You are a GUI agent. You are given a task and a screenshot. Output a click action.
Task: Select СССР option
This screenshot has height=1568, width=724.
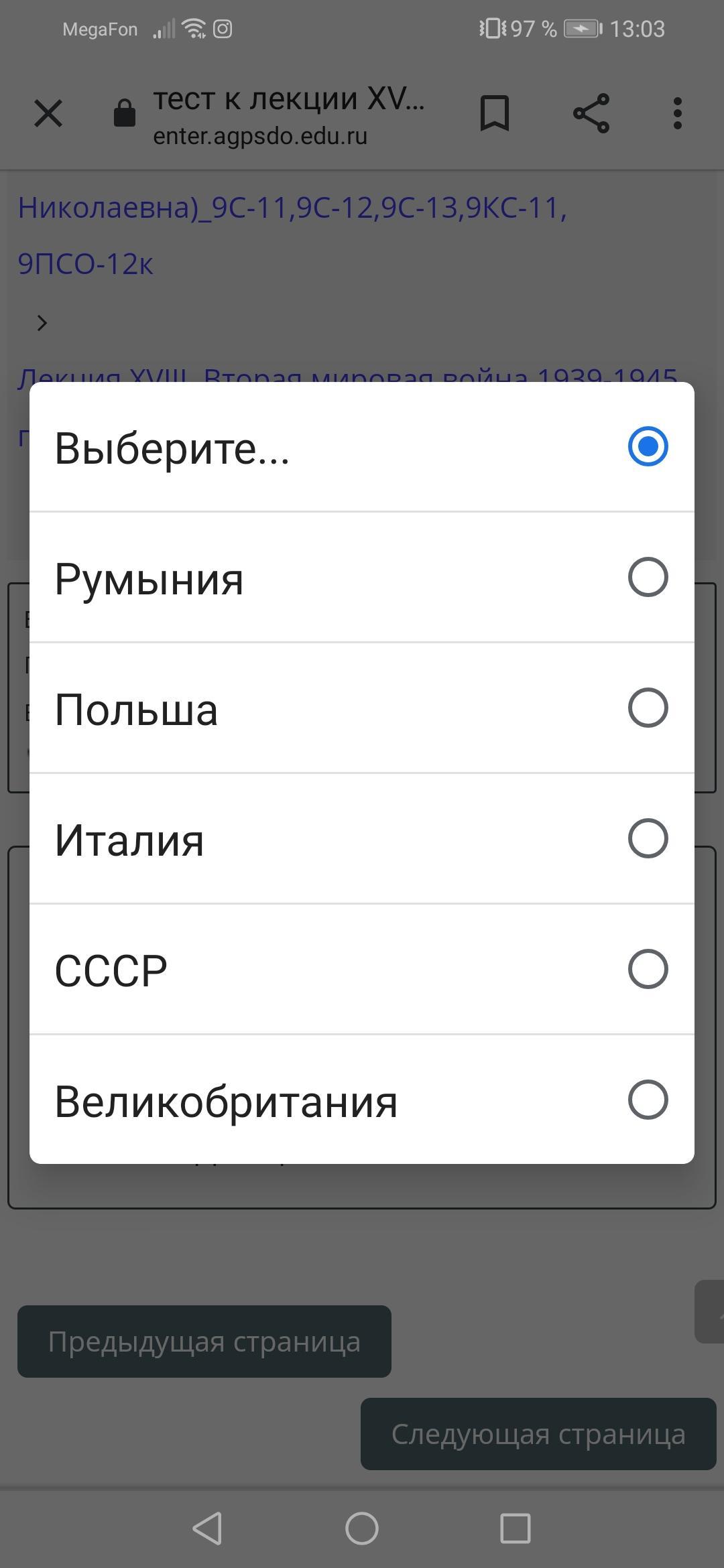pos(361,970)
